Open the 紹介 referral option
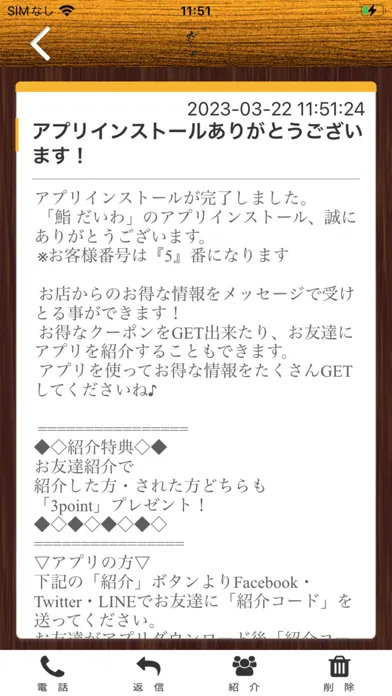Image resolution: width=392 pixels, height=696 pixels. pyautogui.click(x=244, y=673)
